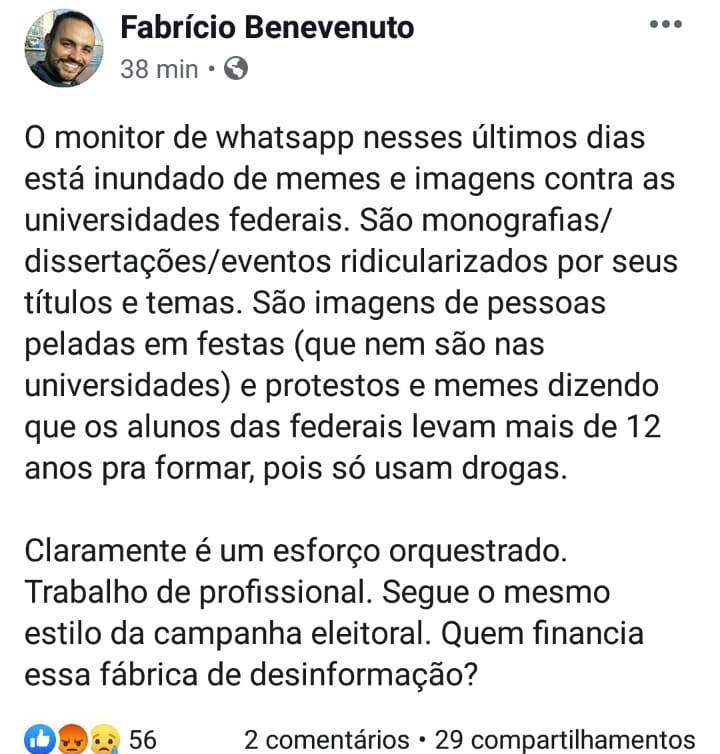Open Fabrício Benevenuto's profile from his name
Viewport: 720px width, 754px height.
click(x=267, y=27)
